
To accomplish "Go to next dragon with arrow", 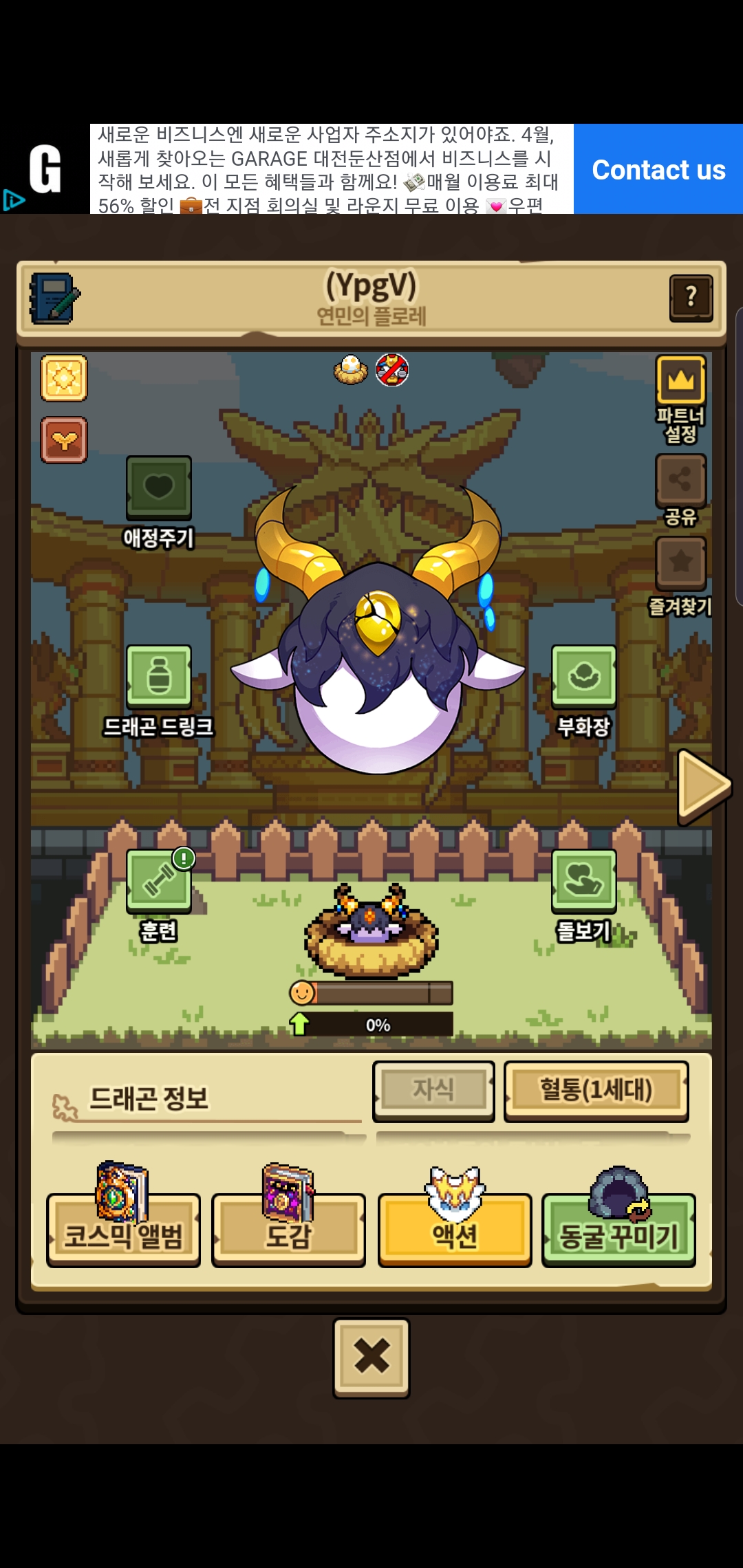I will tap(702, 787).
